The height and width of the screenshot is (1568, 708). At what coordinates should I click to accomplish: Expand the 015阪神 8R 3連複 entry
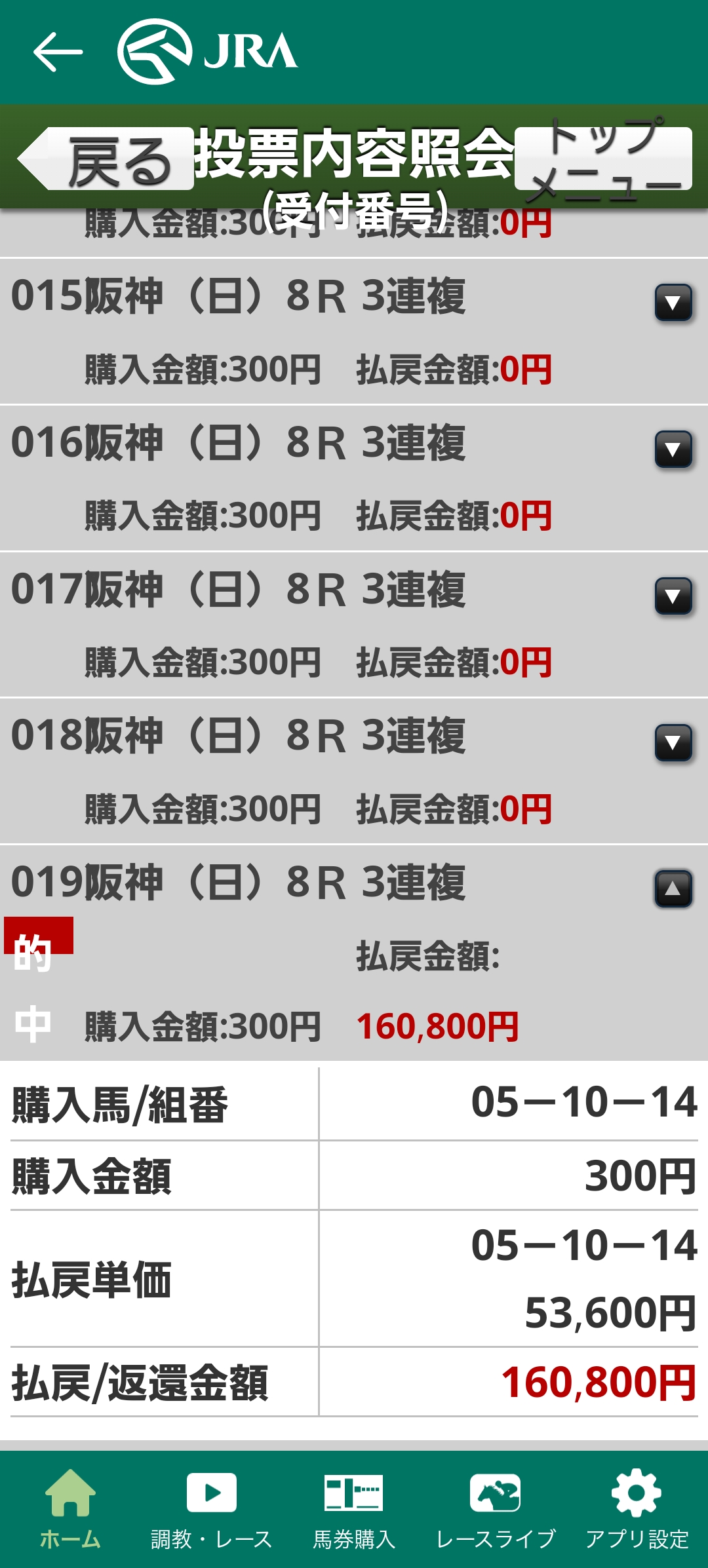click(673, 303)
